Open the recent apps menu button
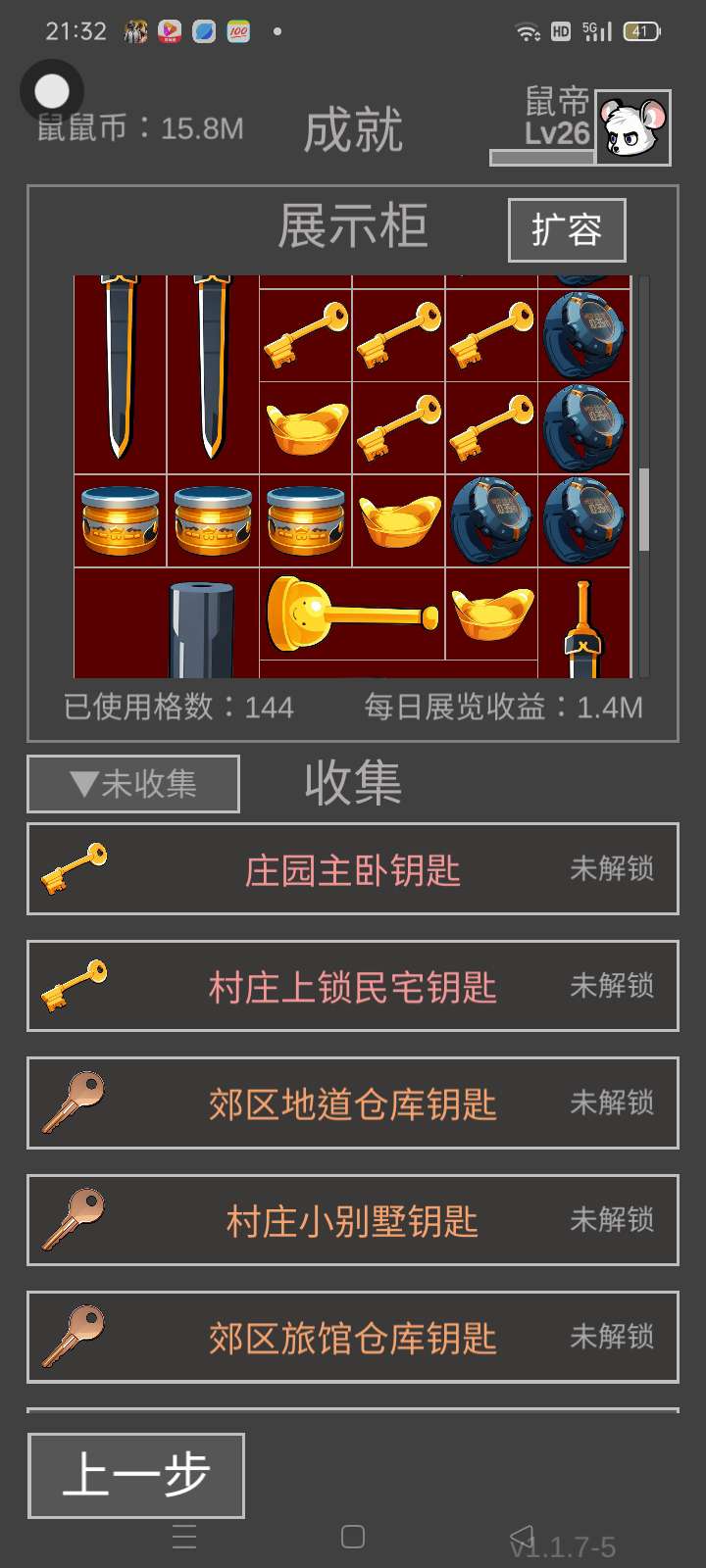 pos(184,1537)
